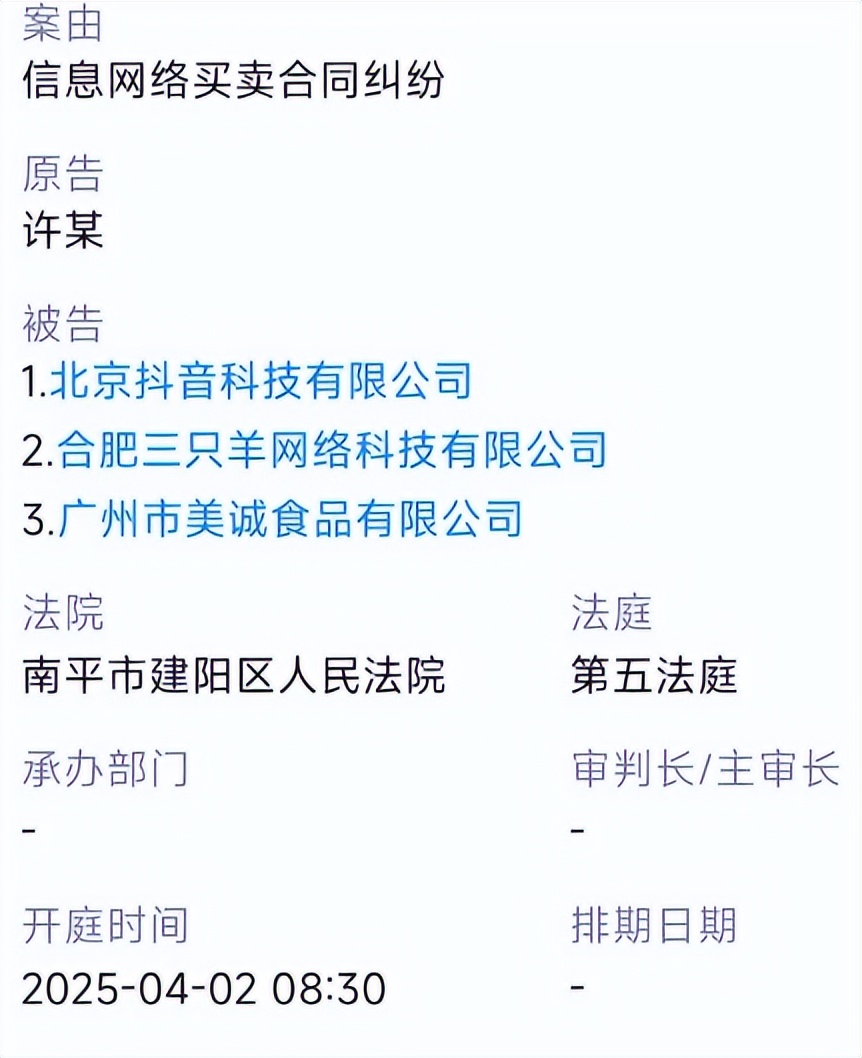Image resolution: width=862 pixels, height=1058 pixels.
Task: Open the 北京抖音科技有限公司 company link
Action: pyautogui.click(x=261, y=380)
